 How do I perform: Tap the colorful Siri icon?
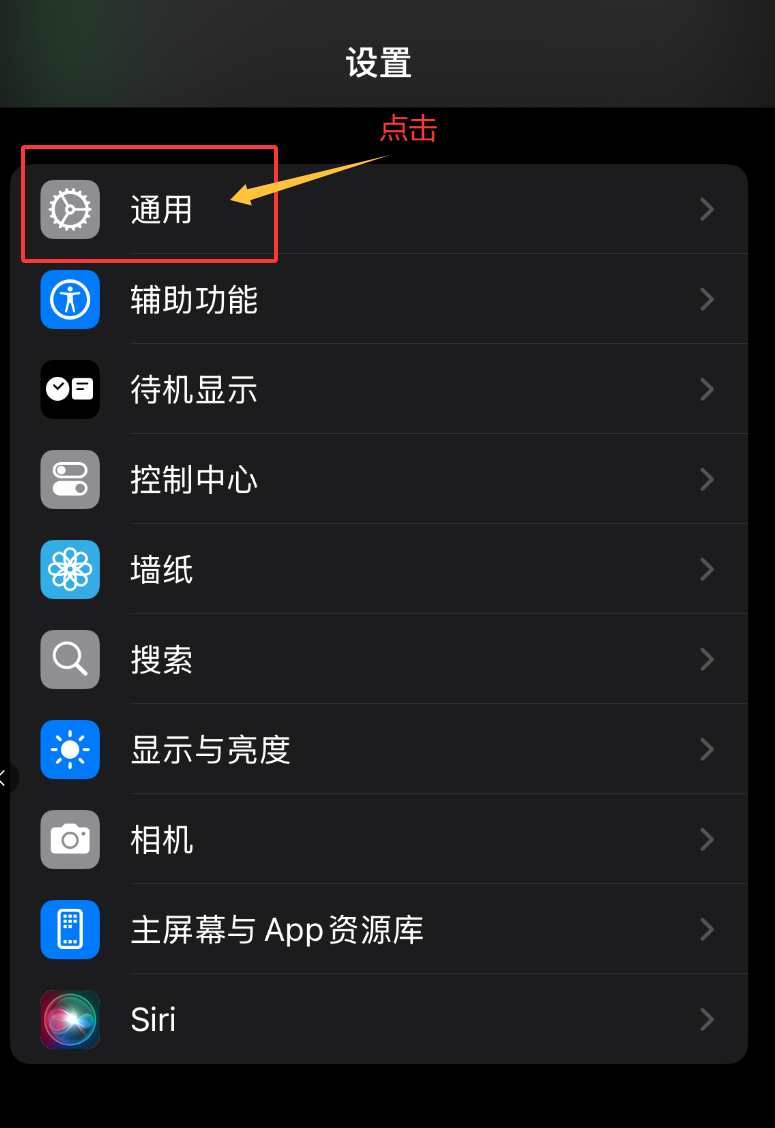click(x=69, y=1019)
